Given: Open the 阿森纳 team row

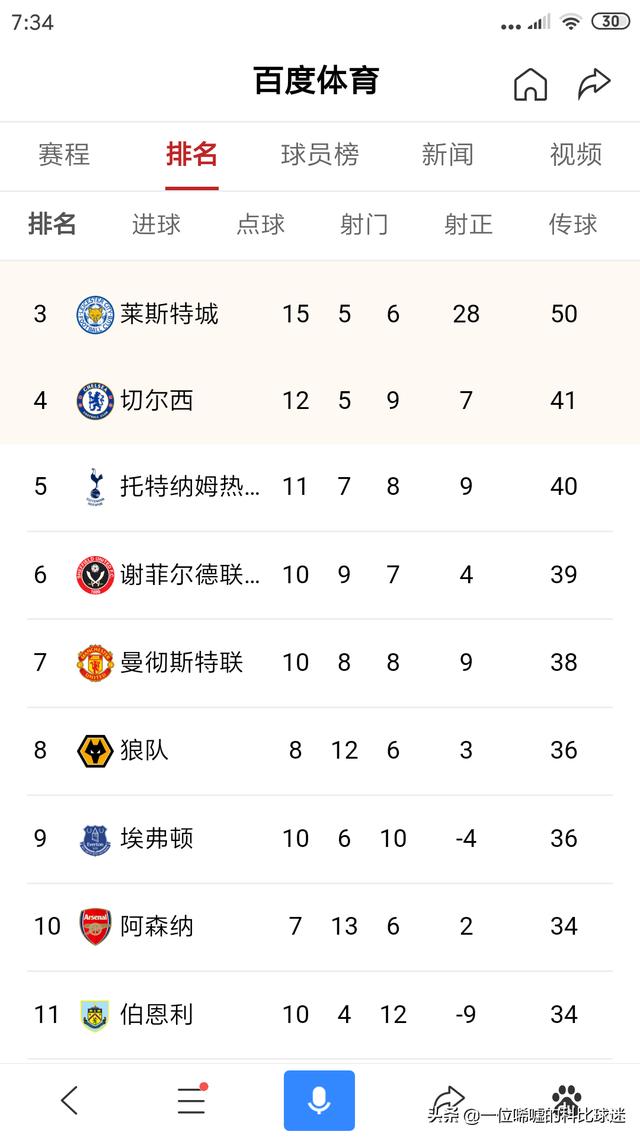Looking at the screenshot, I should pyautogui.click(x=320, y=927).
